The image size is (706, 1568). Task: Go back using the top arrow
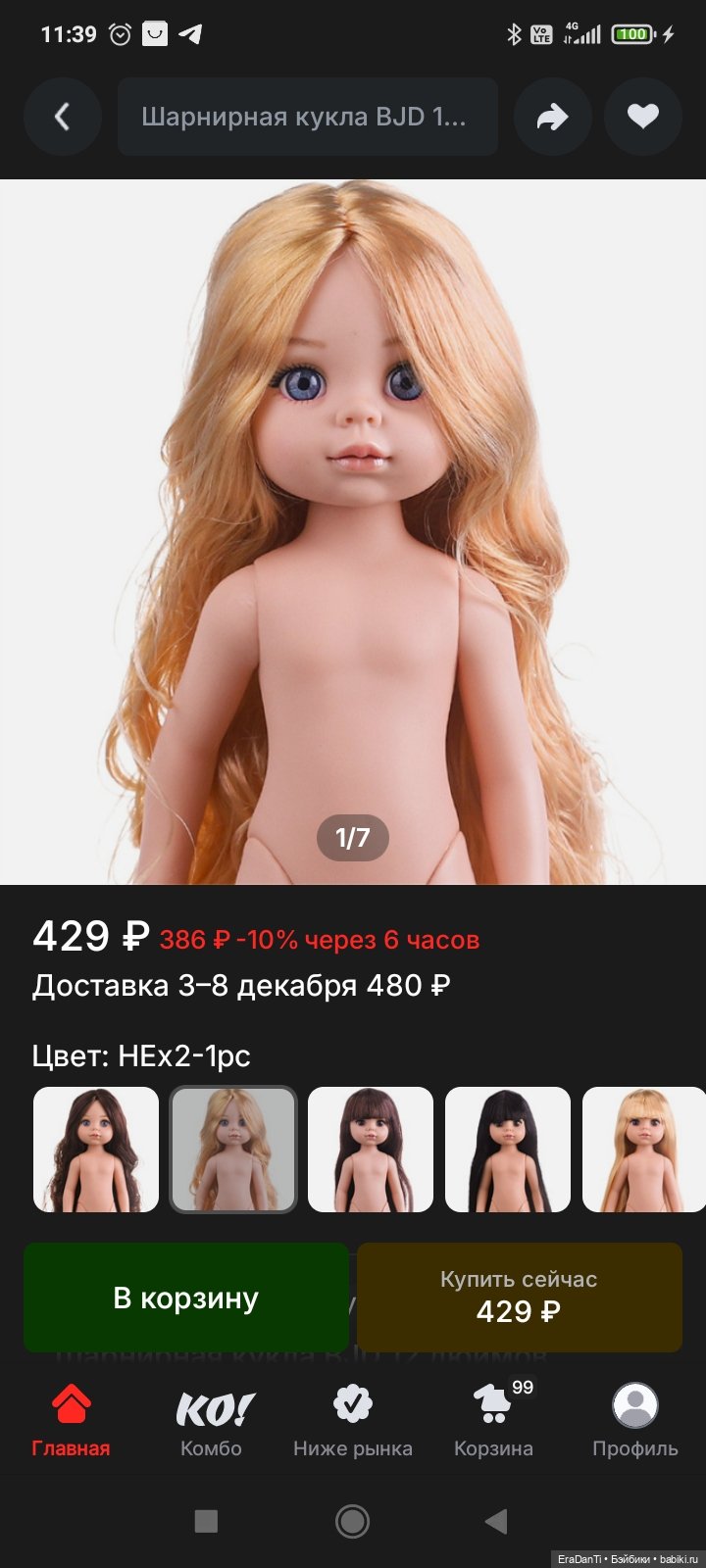tap(62, 118)
